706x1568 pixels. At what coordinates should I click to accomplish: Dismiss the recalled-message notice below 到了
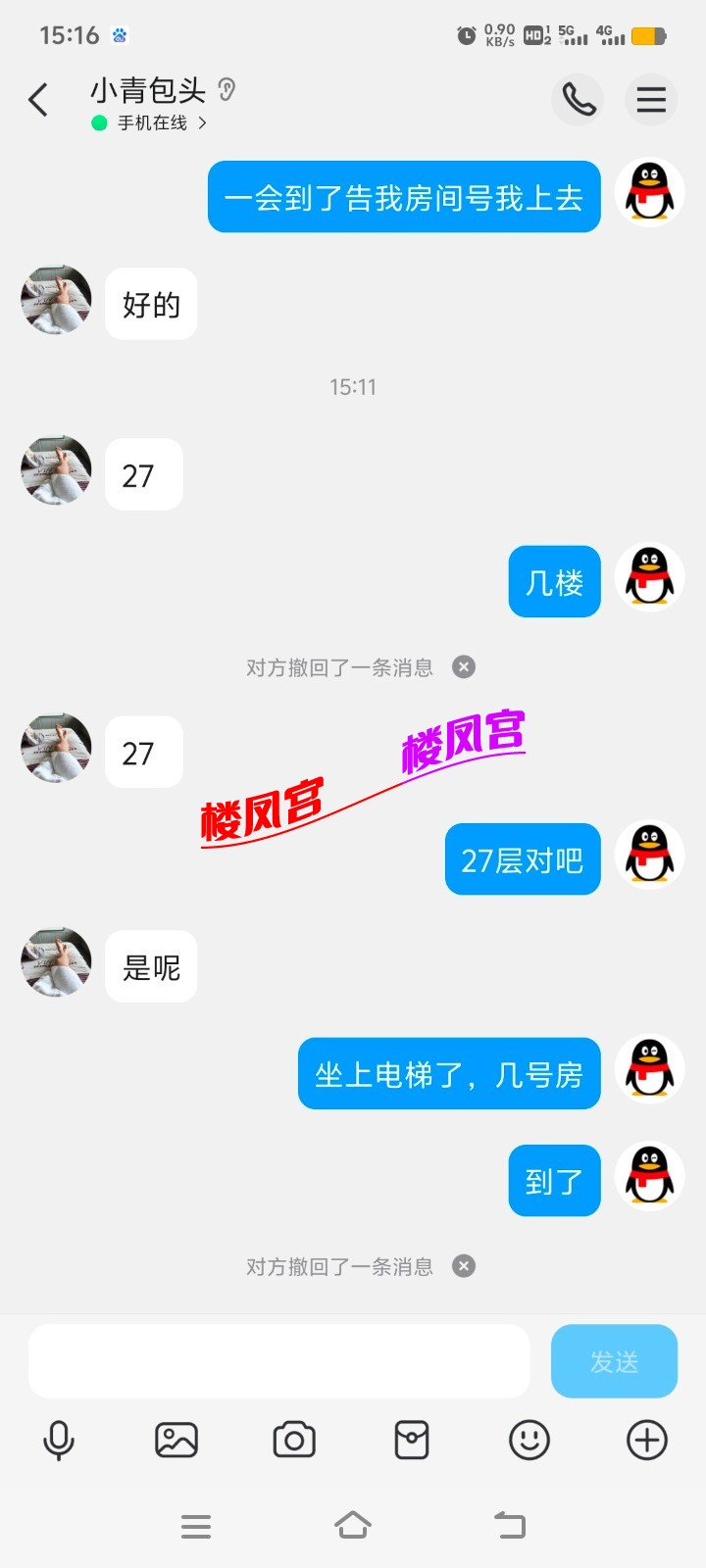coord(464,1266)
